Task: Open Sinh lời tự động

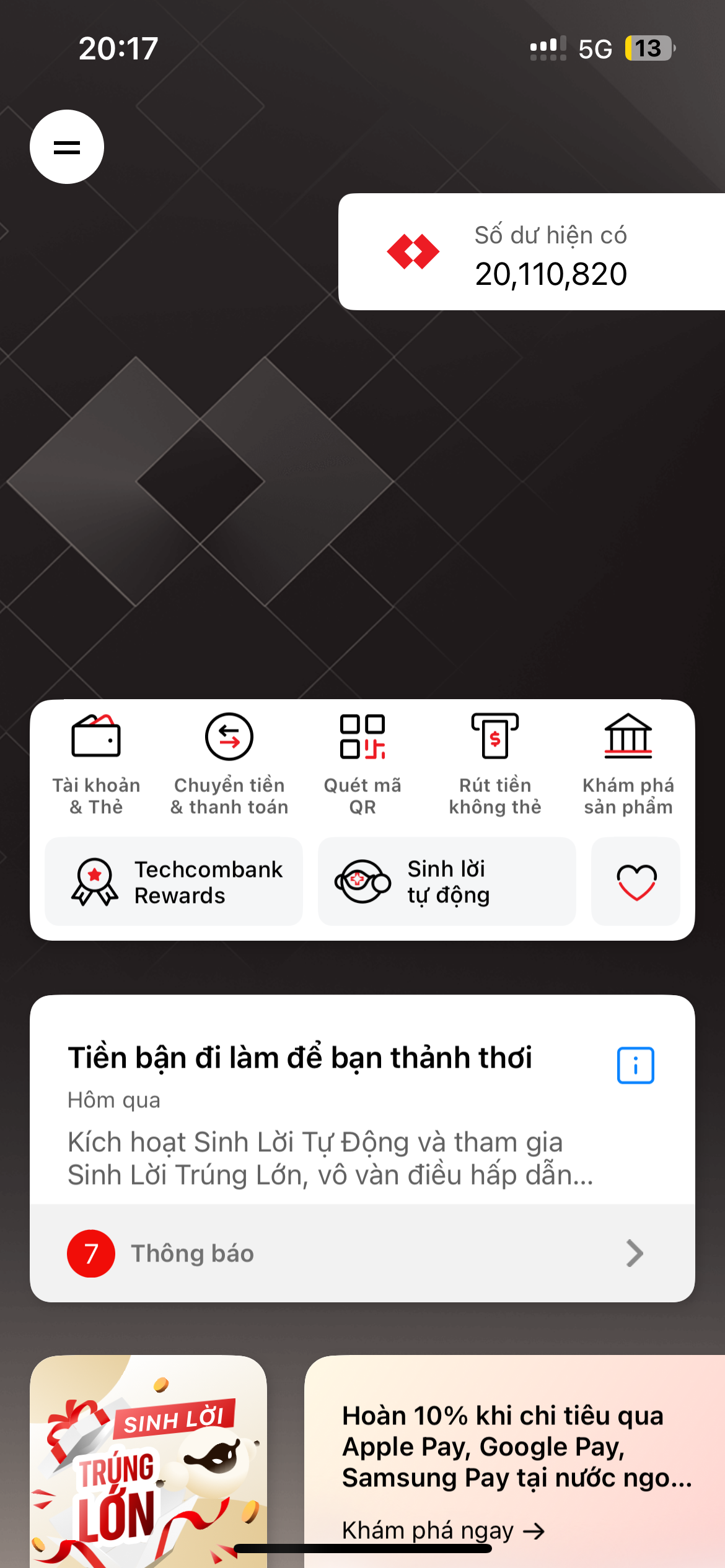Action: click(x=446, y=882)
